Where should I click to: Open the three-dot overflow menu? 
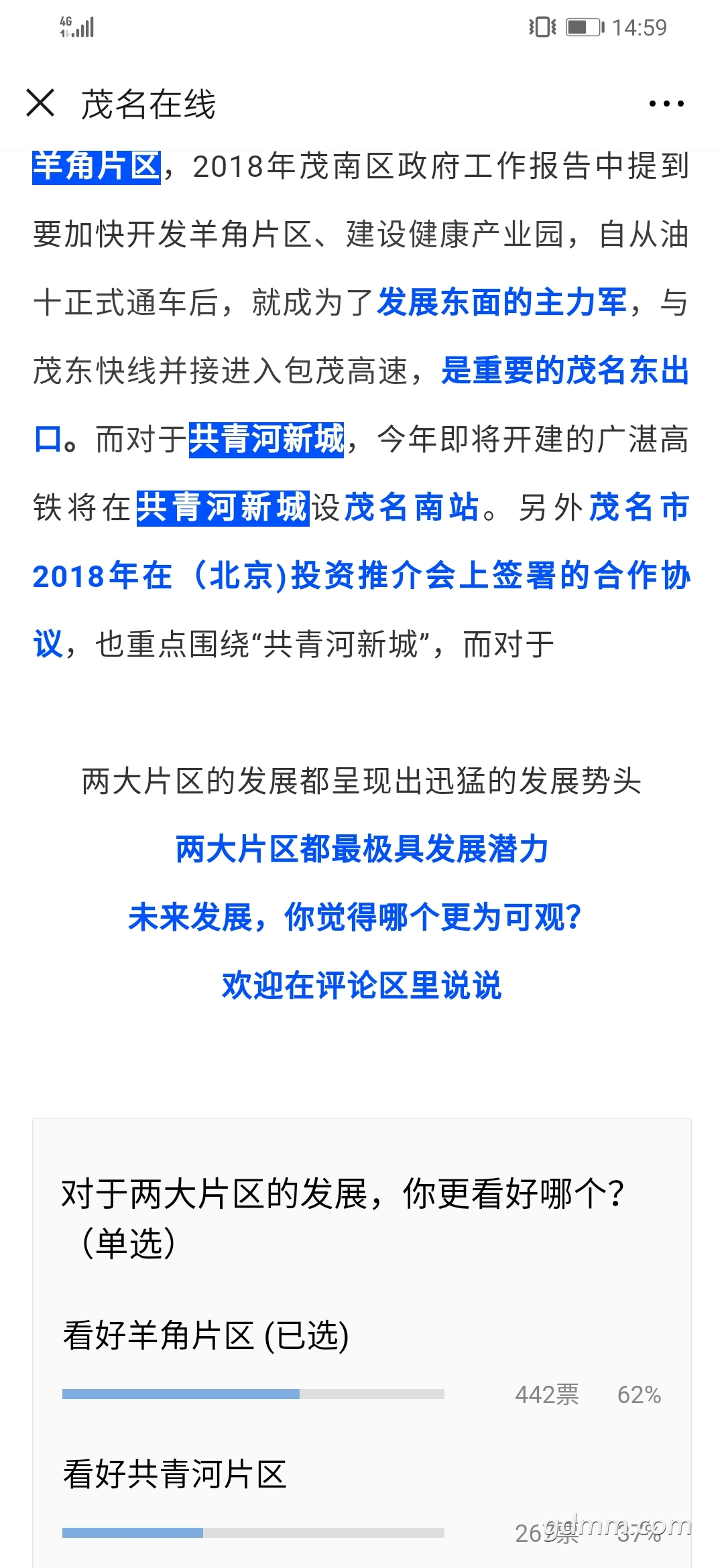[666, 104]
